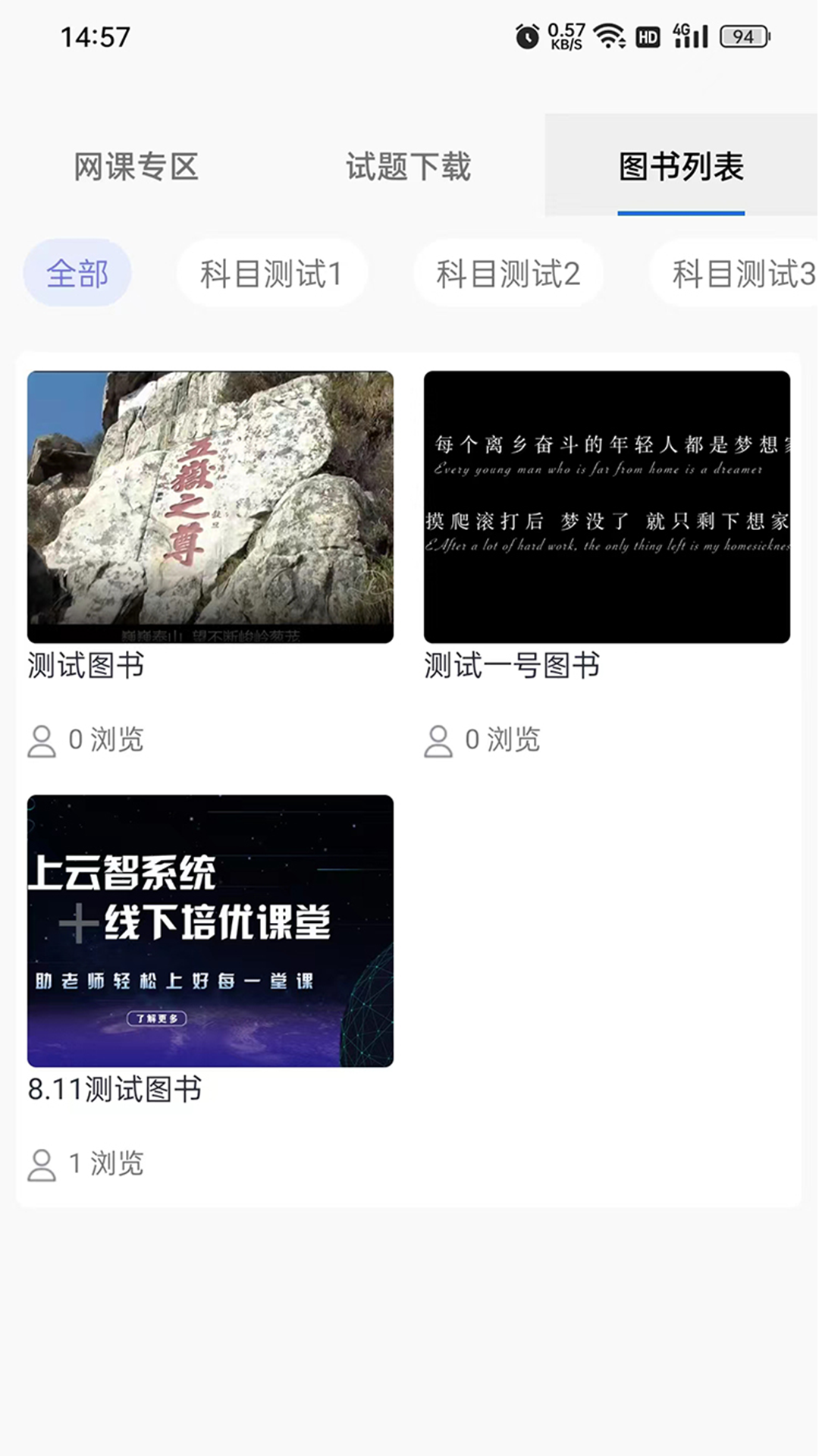The width and height of the screenshot is (819, 1456).
Task: Tap the person icon under 8.11测试图书
Action: tap(42, 1163)
